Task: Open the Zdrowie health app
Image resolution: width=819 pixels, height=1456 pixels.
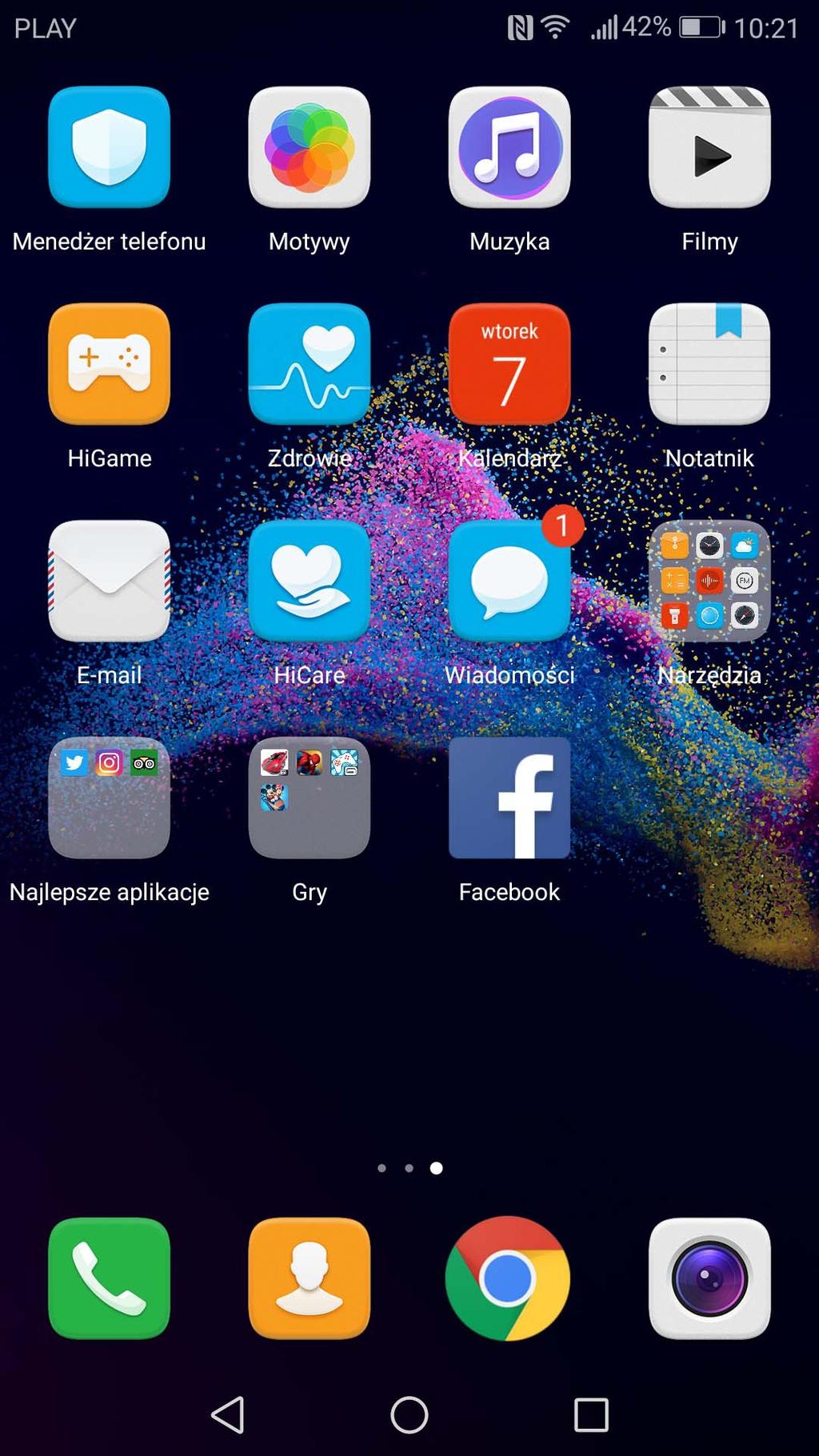Action: pyautogui.click(x=310, y=365)
